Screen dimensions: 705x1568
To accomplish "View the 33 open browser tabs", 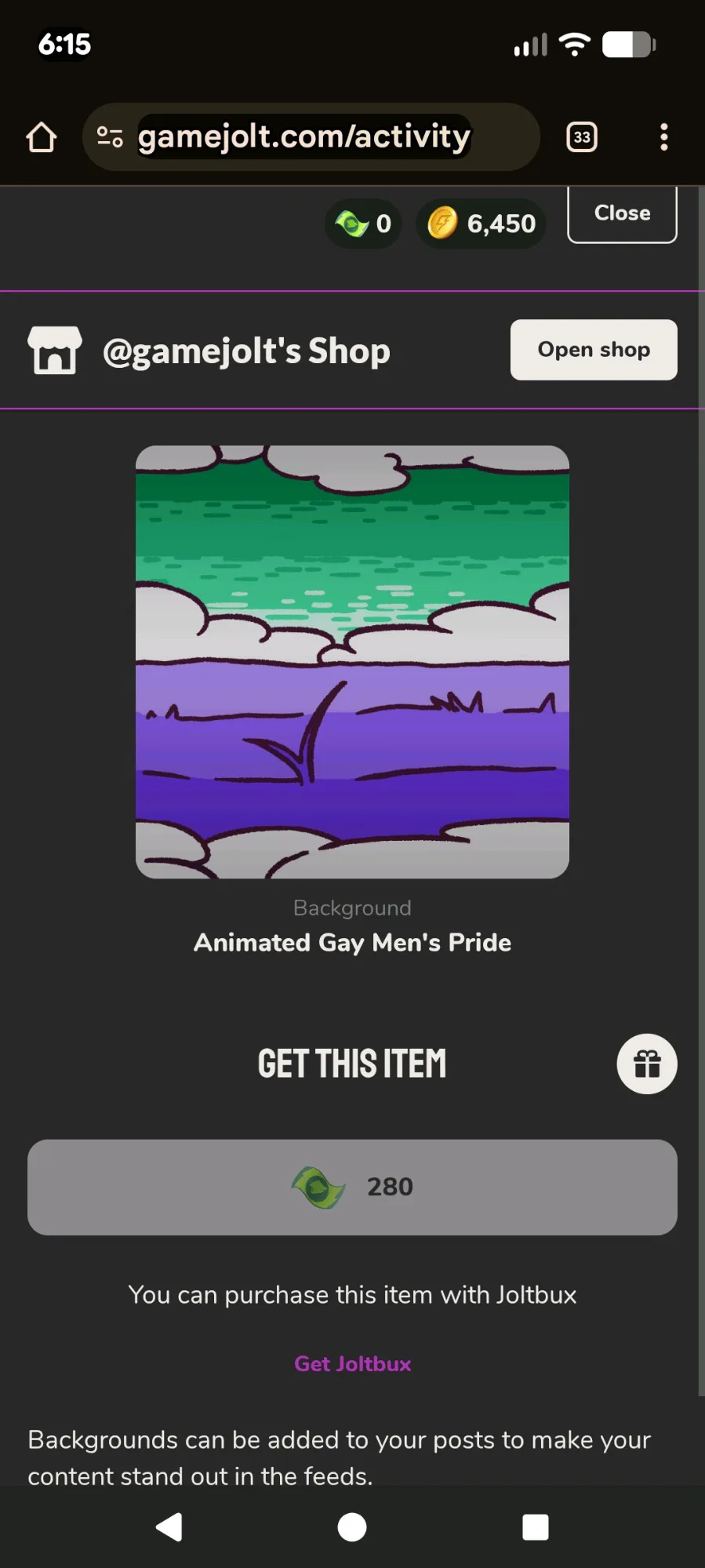I will click(581, 137).
